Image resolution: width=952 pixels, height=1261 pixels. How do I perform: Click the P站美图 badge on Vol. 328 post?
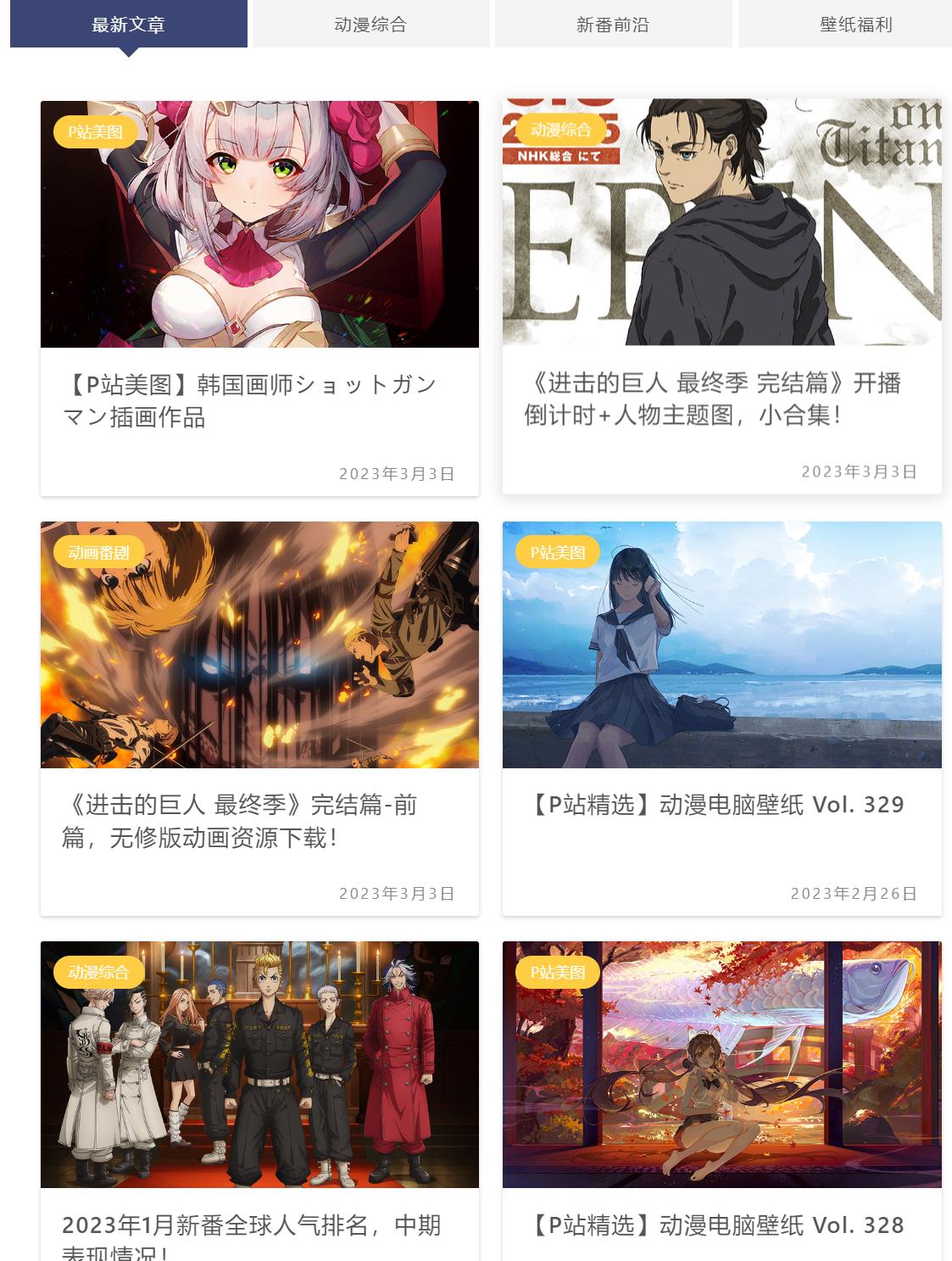[x=559, y=972]
